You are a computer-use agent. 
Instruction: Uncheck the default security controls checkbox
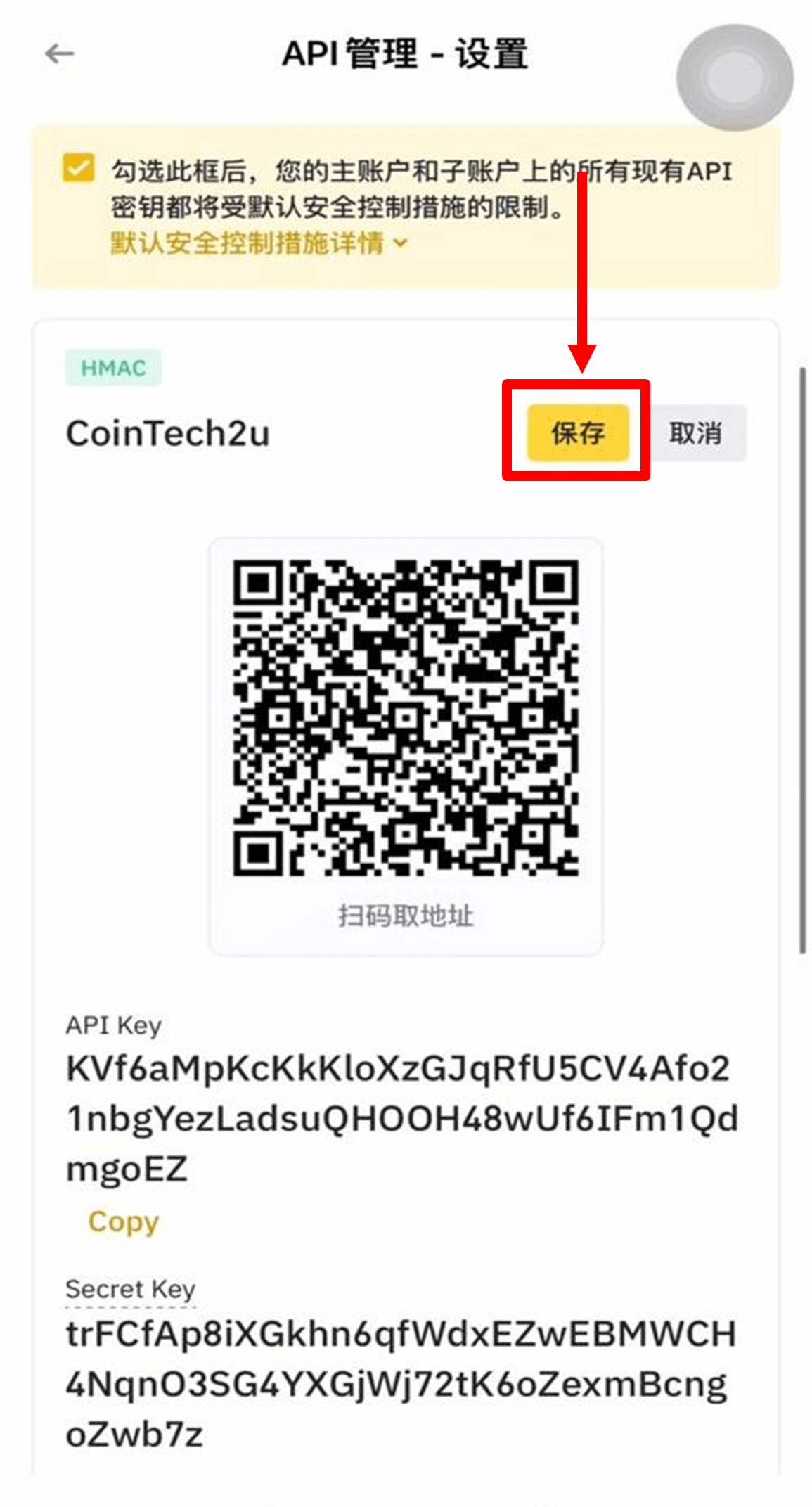(78, 169)
